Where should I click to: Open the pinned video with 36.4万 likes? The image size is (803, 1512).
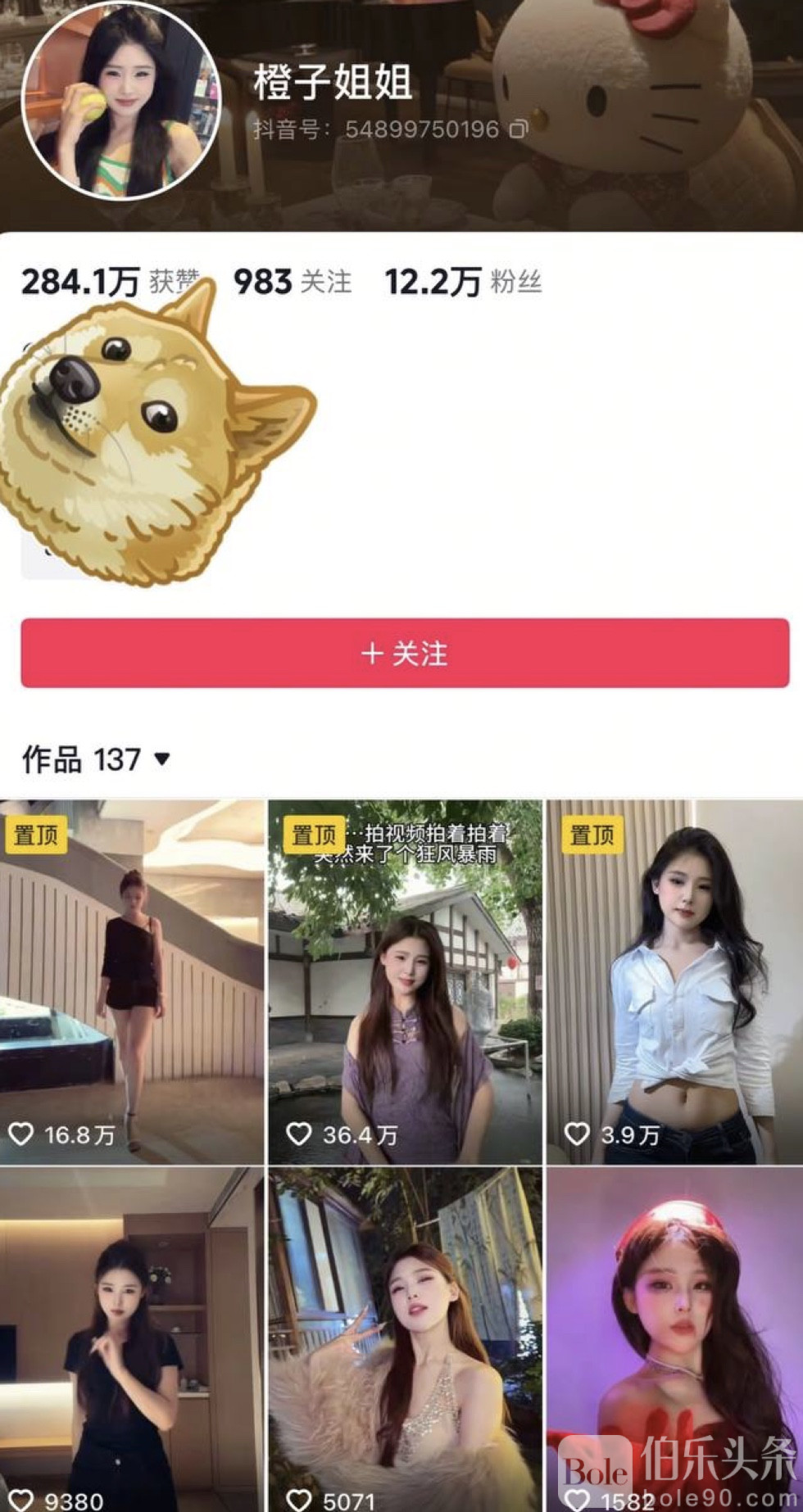click(x=405, y=981)
